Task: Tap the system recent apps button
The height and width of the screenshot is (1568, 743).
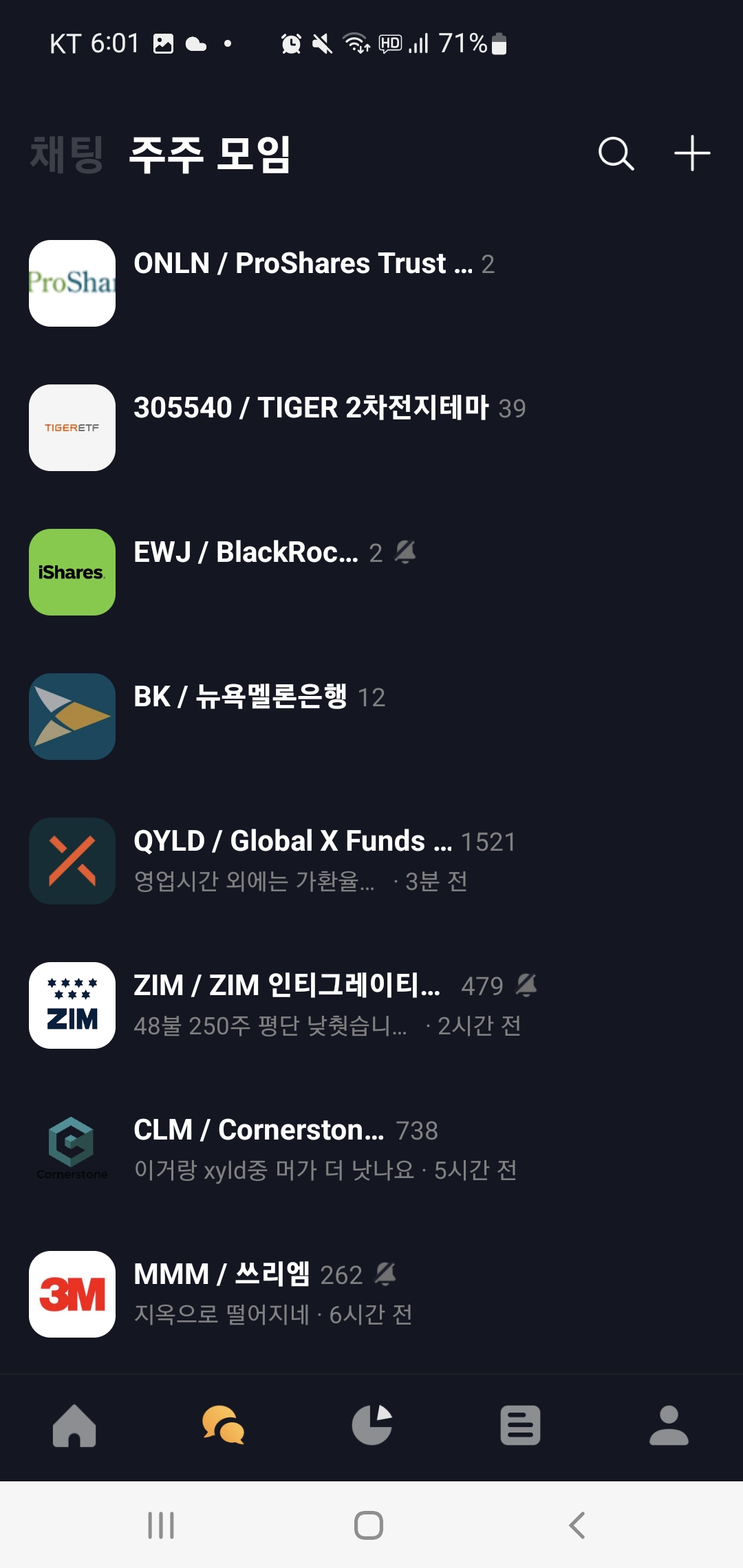Action: 161,1525
